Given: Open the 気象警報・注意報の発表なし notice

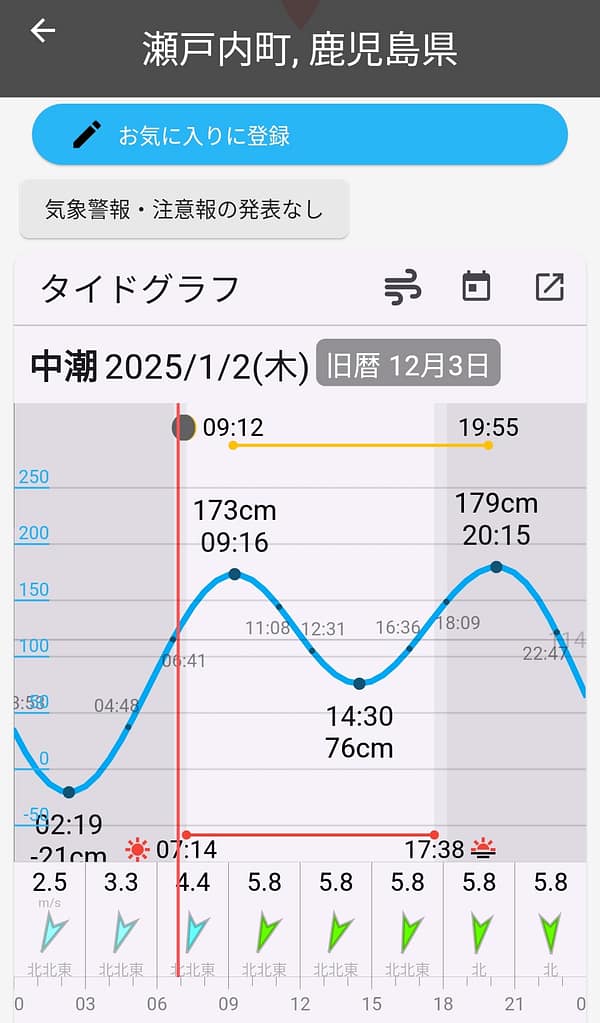Looking at the screenshot, I should (x=184, y=210).
